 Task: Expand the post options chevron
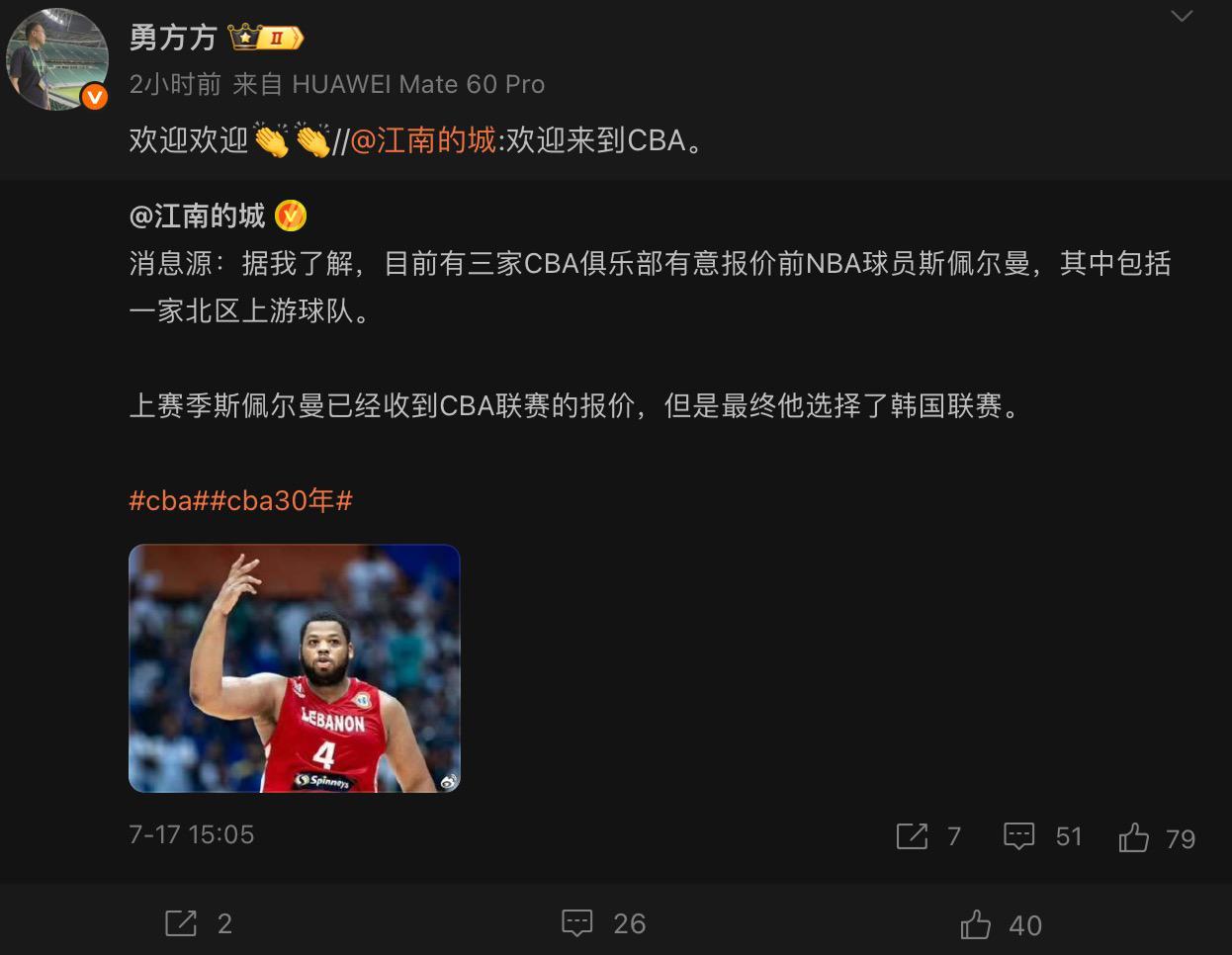1182,17
